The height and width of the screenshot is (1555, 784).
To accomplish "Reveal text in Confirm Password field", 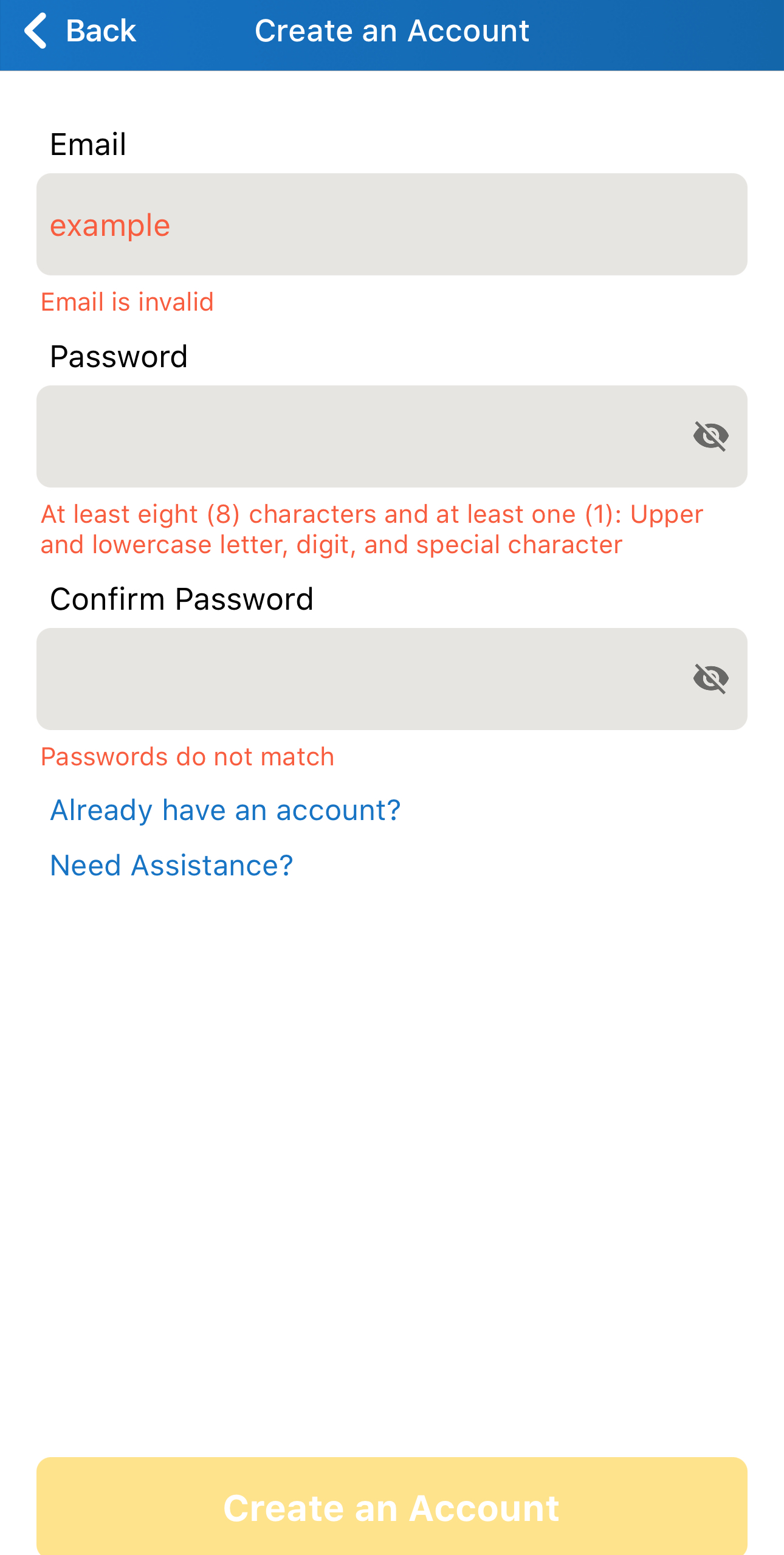I will point(710,678).
